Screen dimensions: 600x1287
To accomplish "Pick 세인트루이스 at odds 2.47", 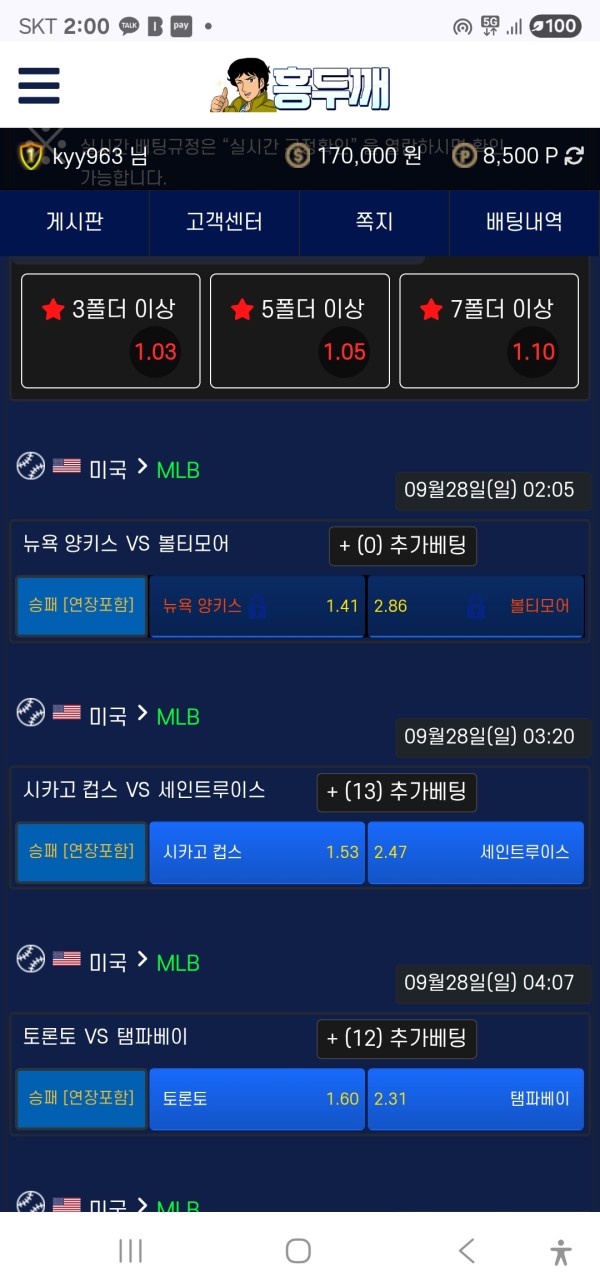I will pos(475,852).
